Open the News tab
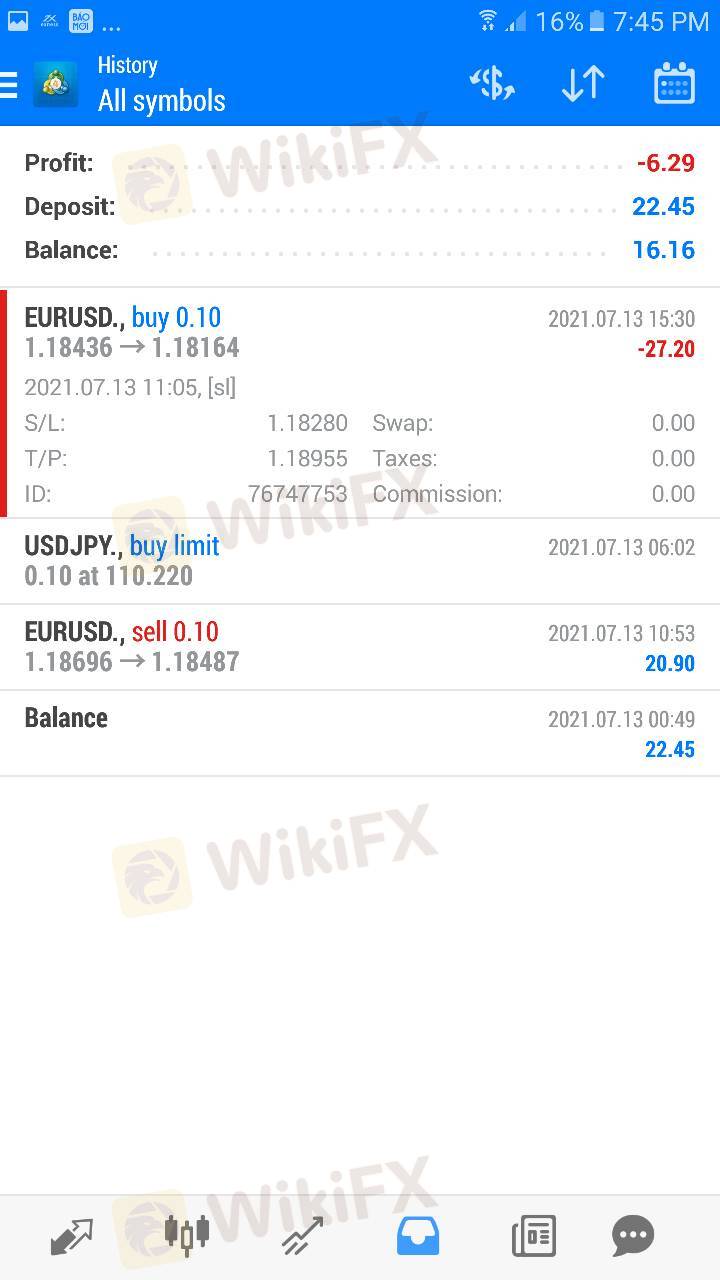The height and width of the screenshot is (1280, 720). 533,1237
